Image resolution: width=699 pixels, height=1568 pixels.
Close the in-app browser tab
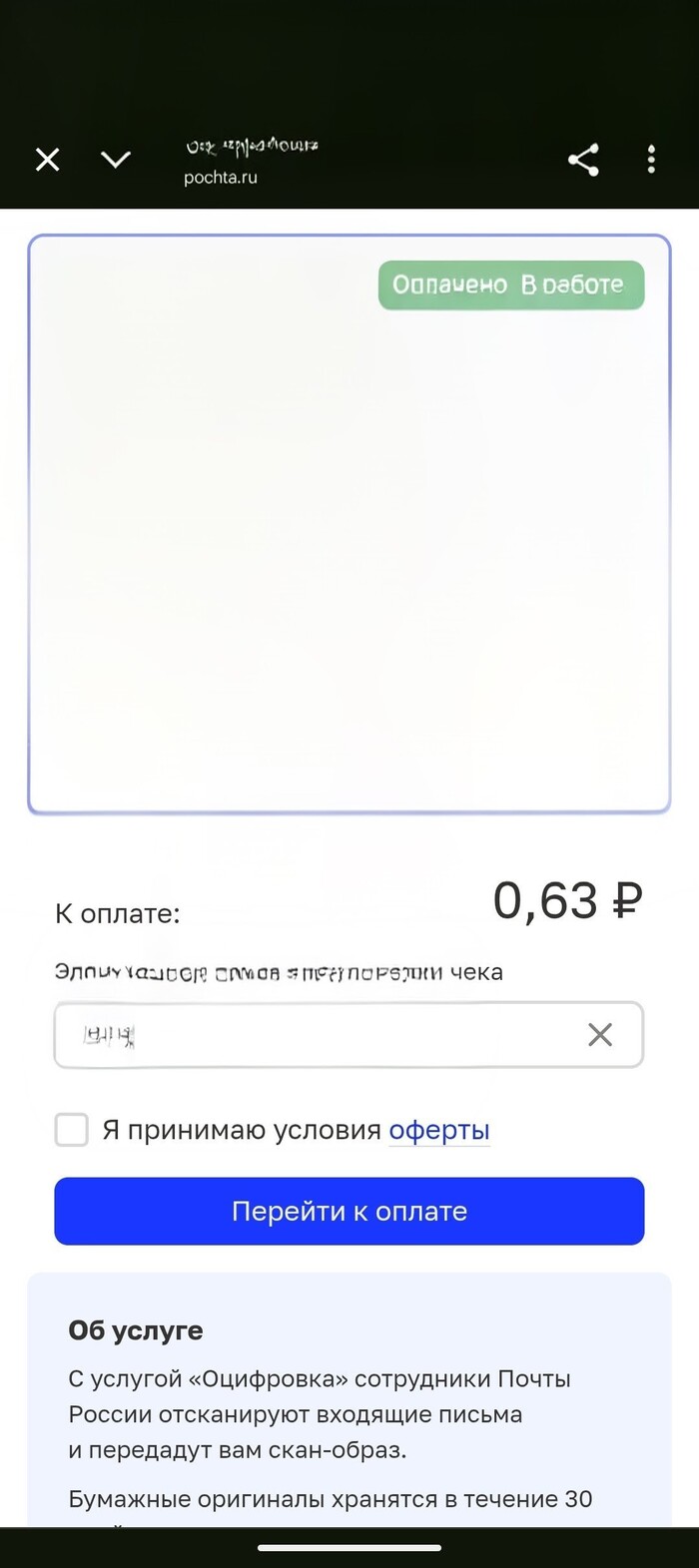(47, 160)
